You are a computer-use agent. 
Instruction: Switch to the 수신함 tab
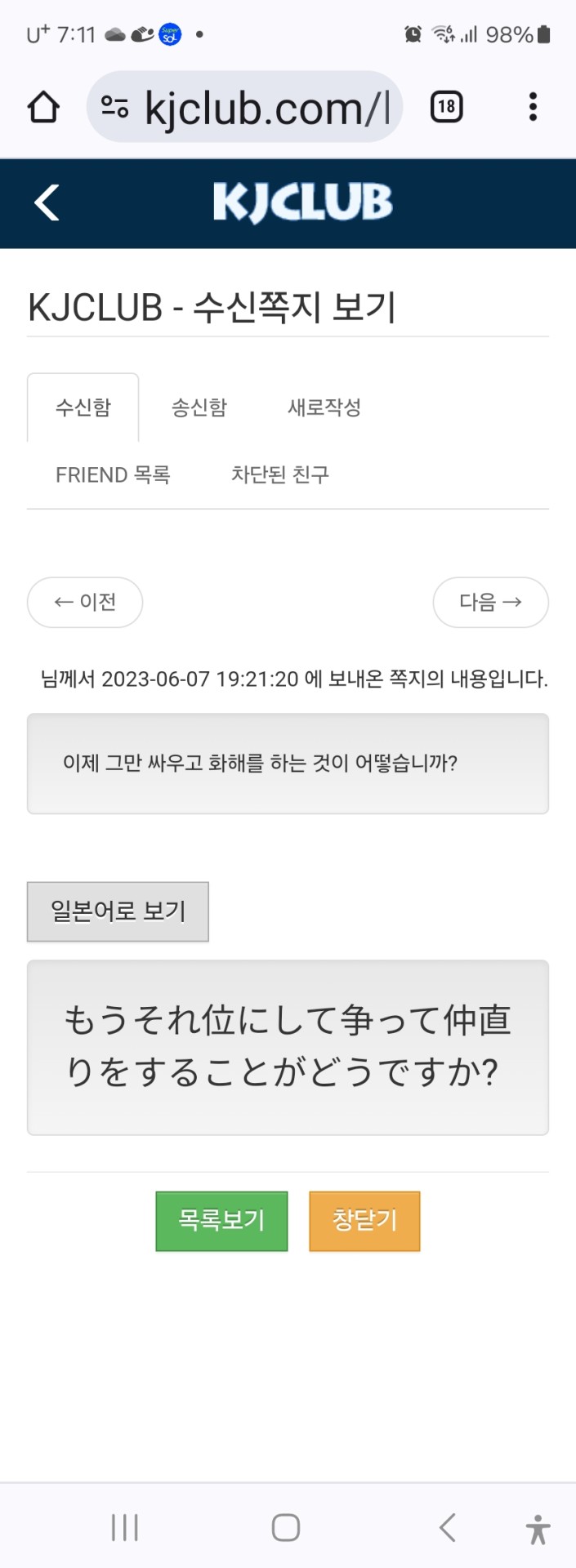(83, 408)
